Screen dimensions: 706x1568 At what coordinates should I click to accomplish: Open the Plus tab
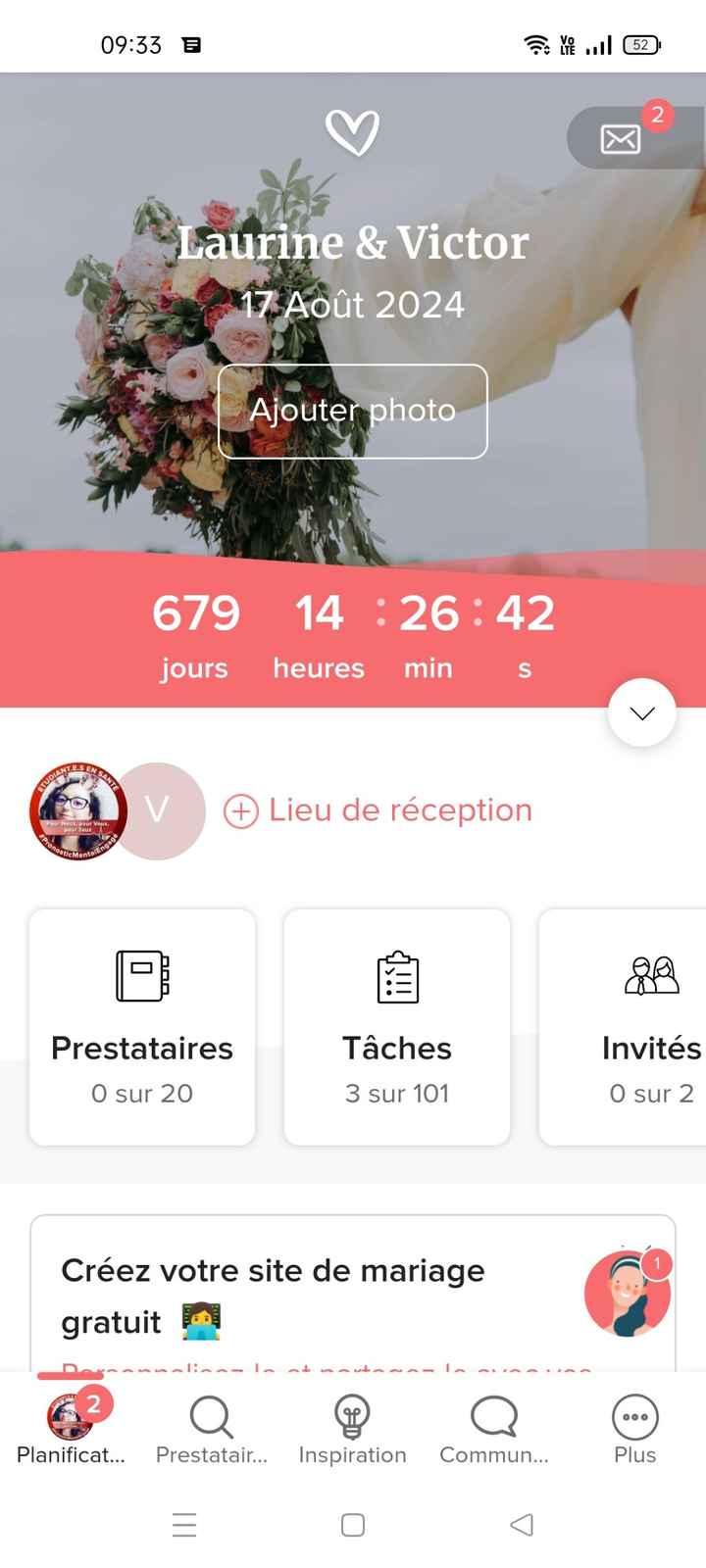[x=634, y=1430]
